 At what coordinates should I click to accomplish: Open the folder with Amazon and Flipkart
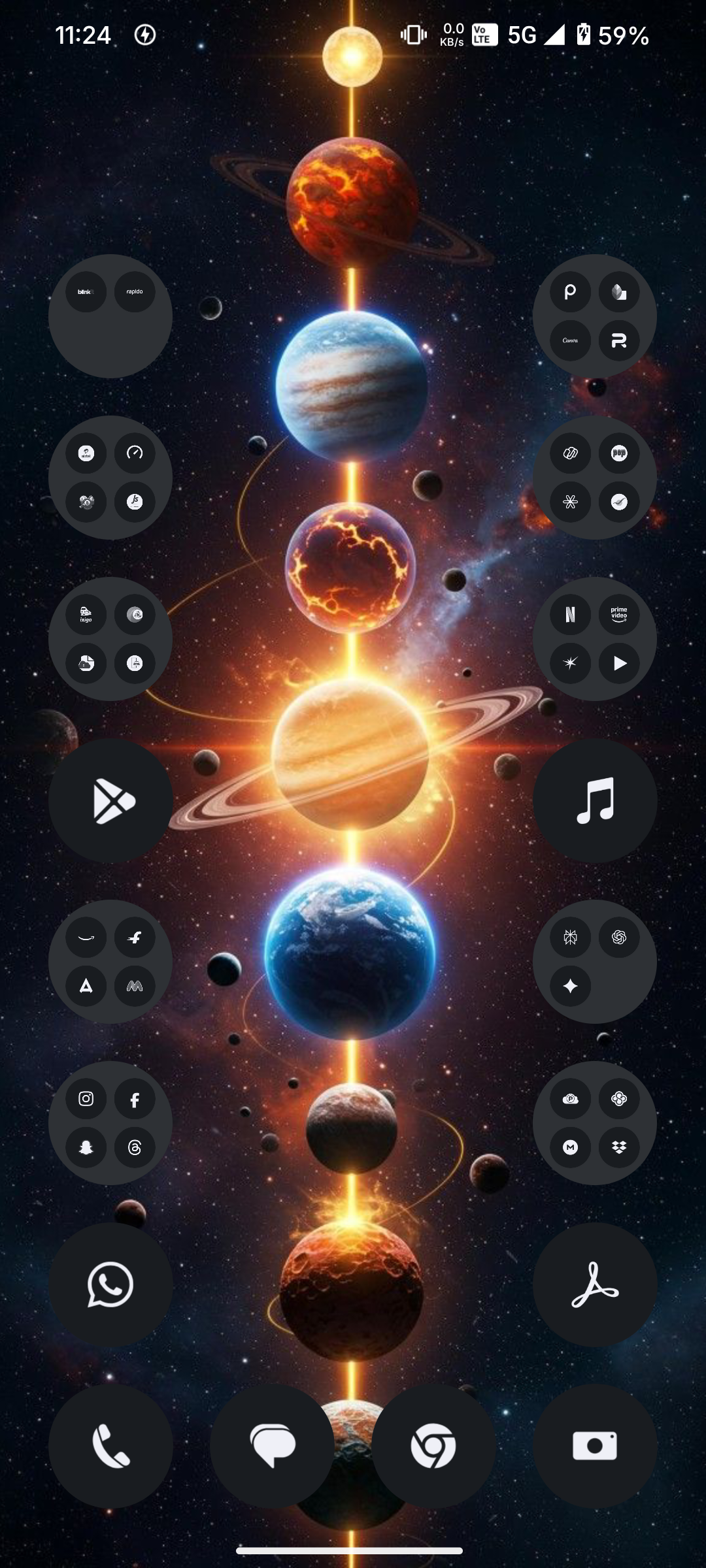point(110,962)
